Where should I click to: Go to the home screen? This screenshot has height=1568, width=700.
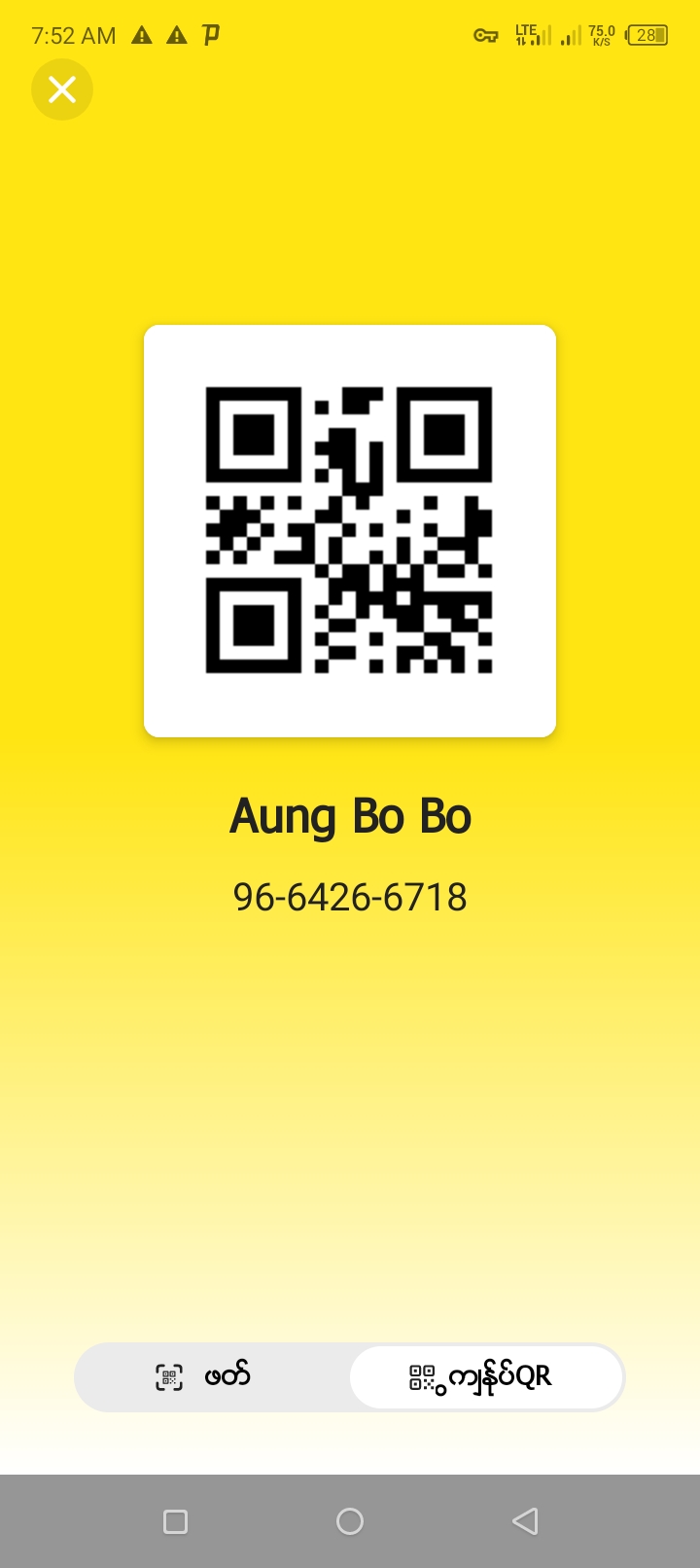pos(350,1521)
